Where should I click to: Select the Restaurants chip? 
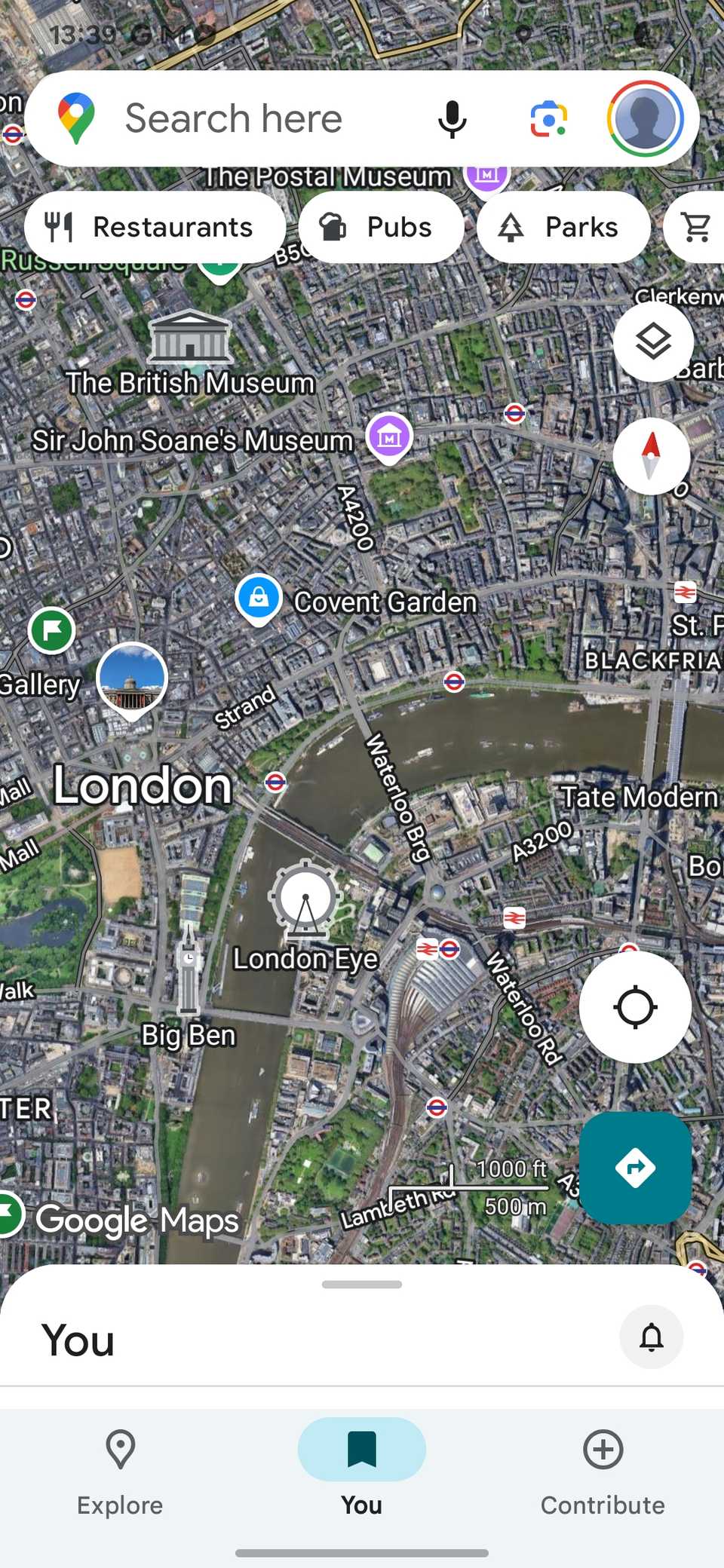(x=155, y=227)
